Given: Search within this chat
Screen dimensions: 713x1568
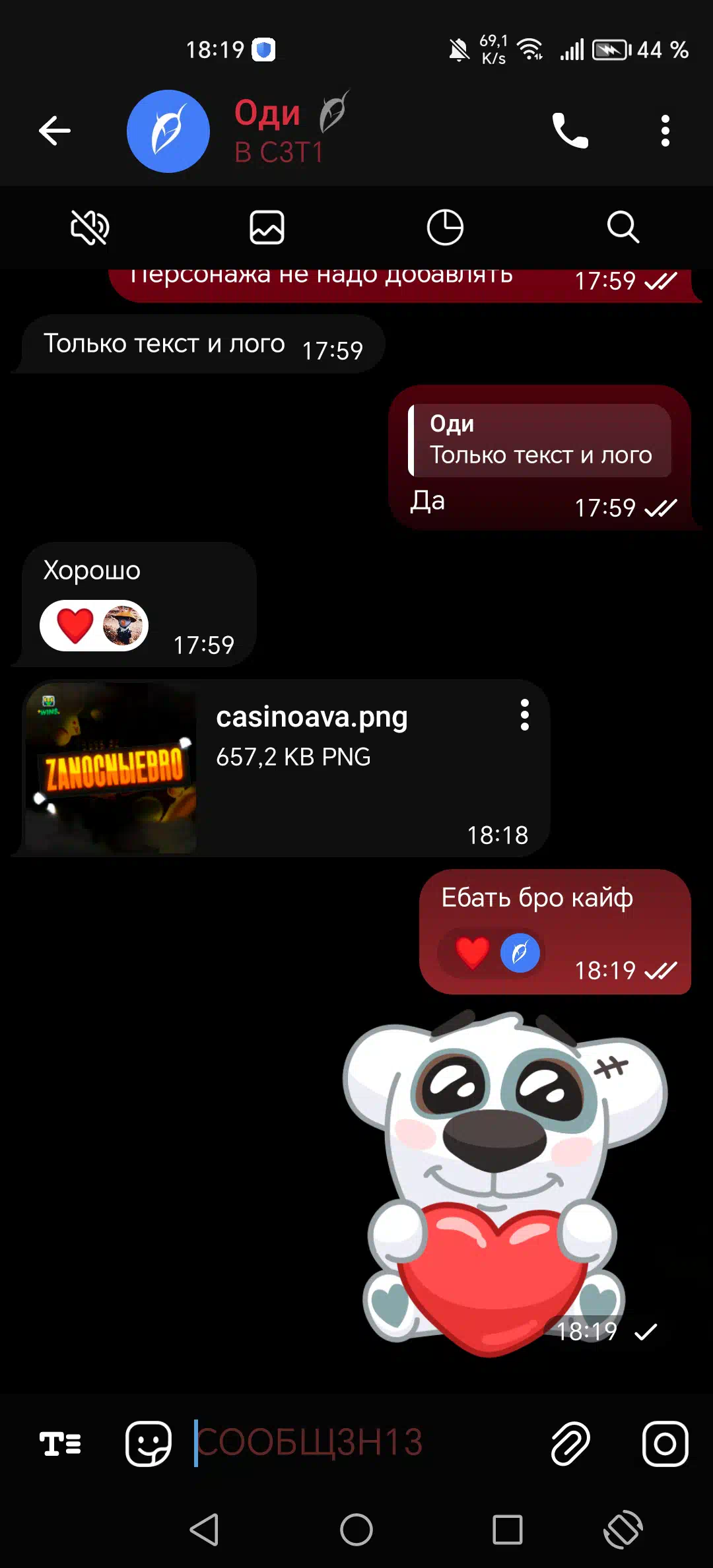Looking at the screenshot, I should (x=623, y=228).
